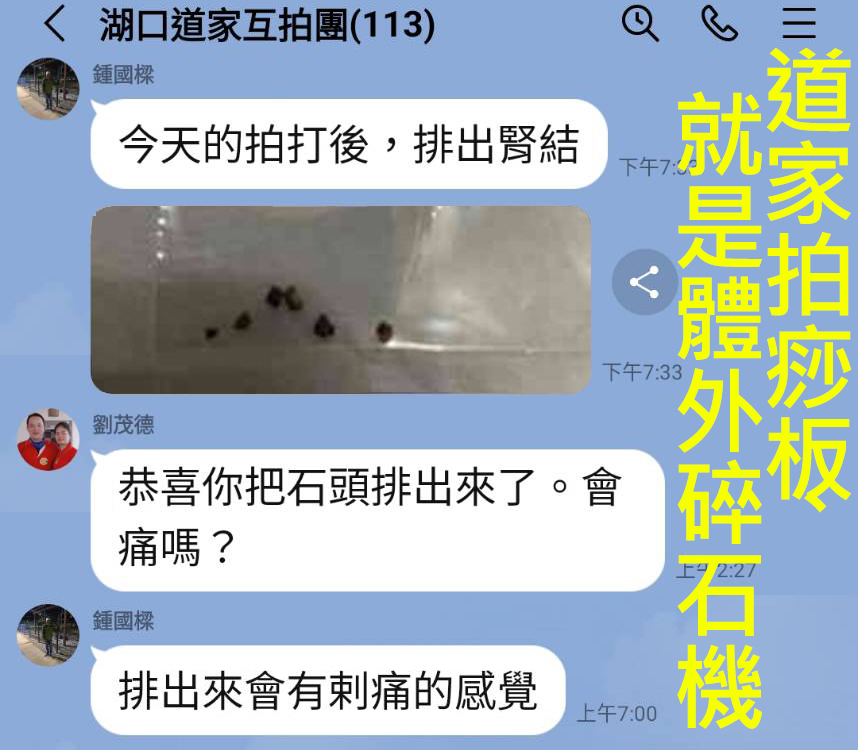Viewport: 858px width, 750px height.
Task: View 劉茂德's profile picture
Action: 47,440
